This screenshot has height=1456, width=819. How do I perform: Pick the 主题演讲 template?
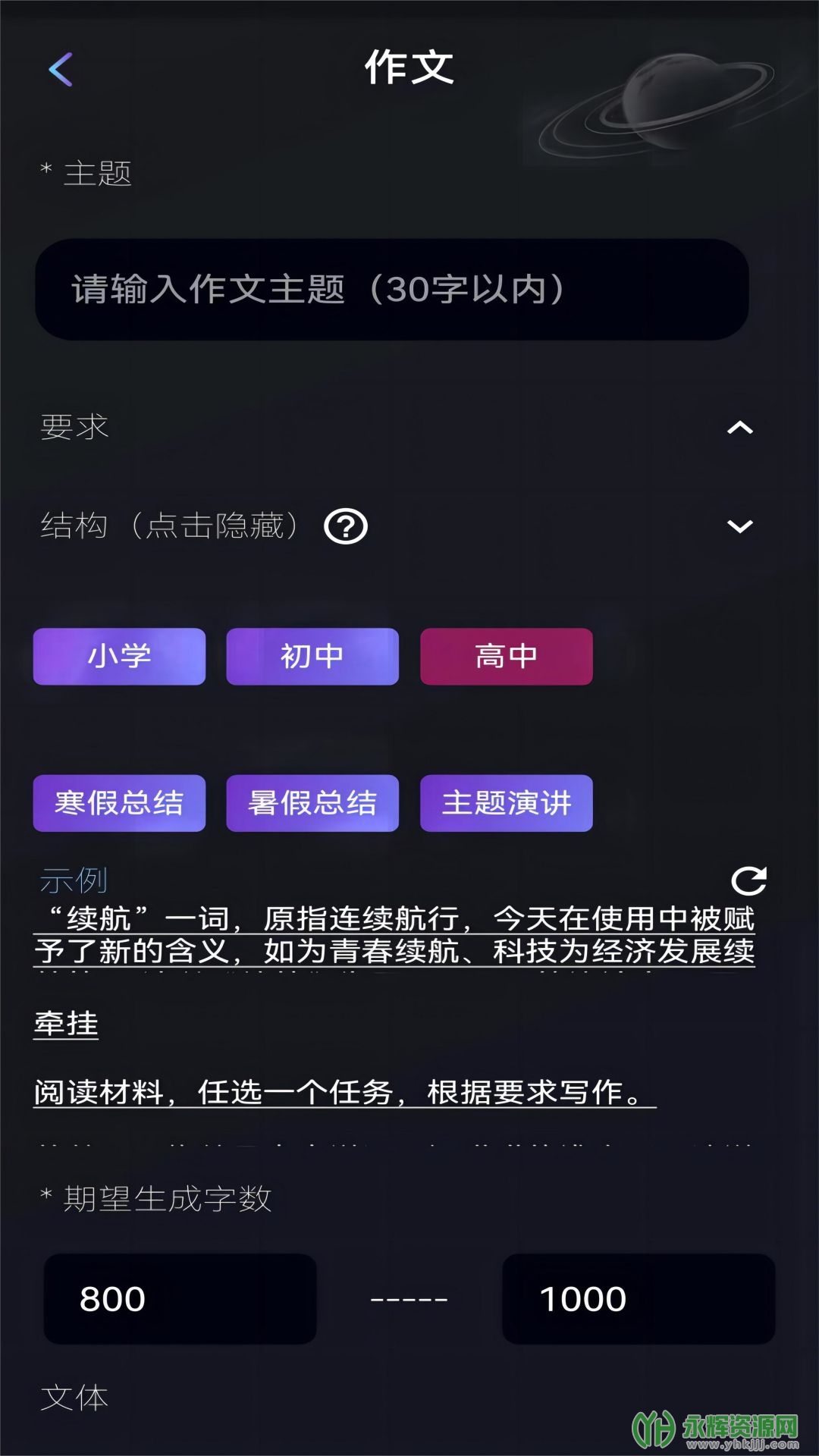pyautogui.click(x=507, y=803)
